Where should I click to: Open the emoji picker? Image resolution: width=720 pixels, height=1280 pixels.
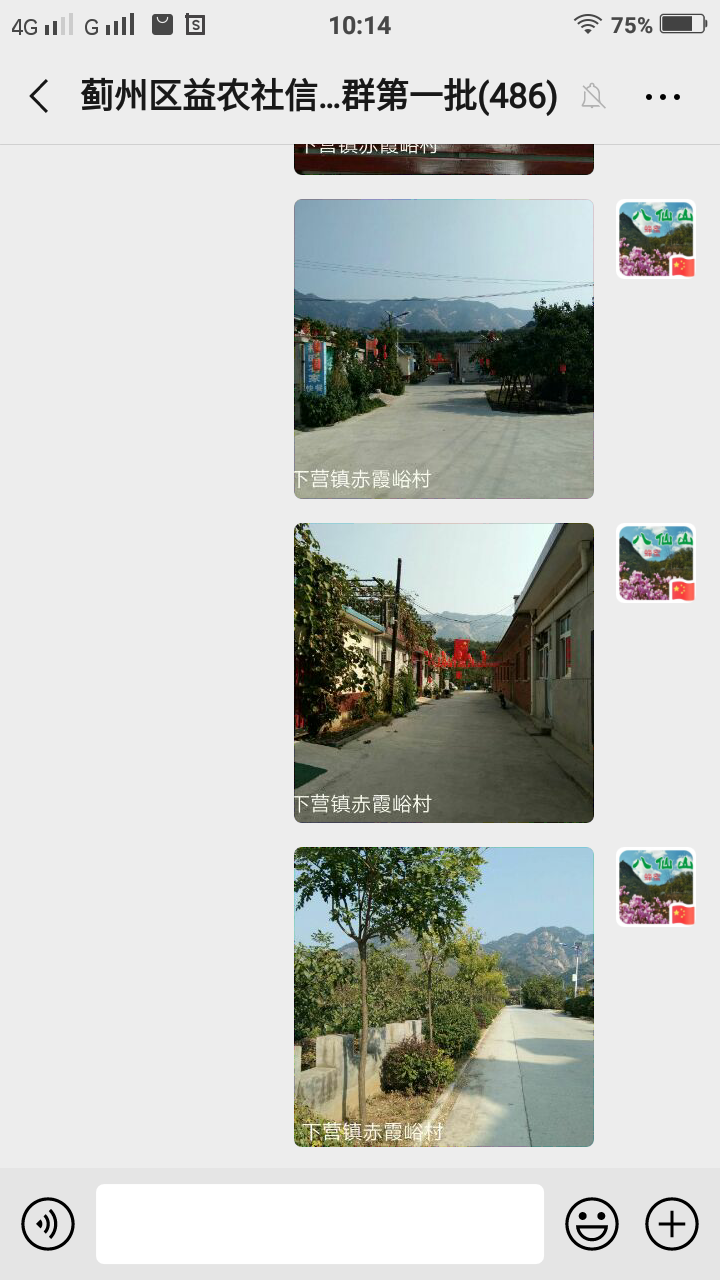(592, 1223)
